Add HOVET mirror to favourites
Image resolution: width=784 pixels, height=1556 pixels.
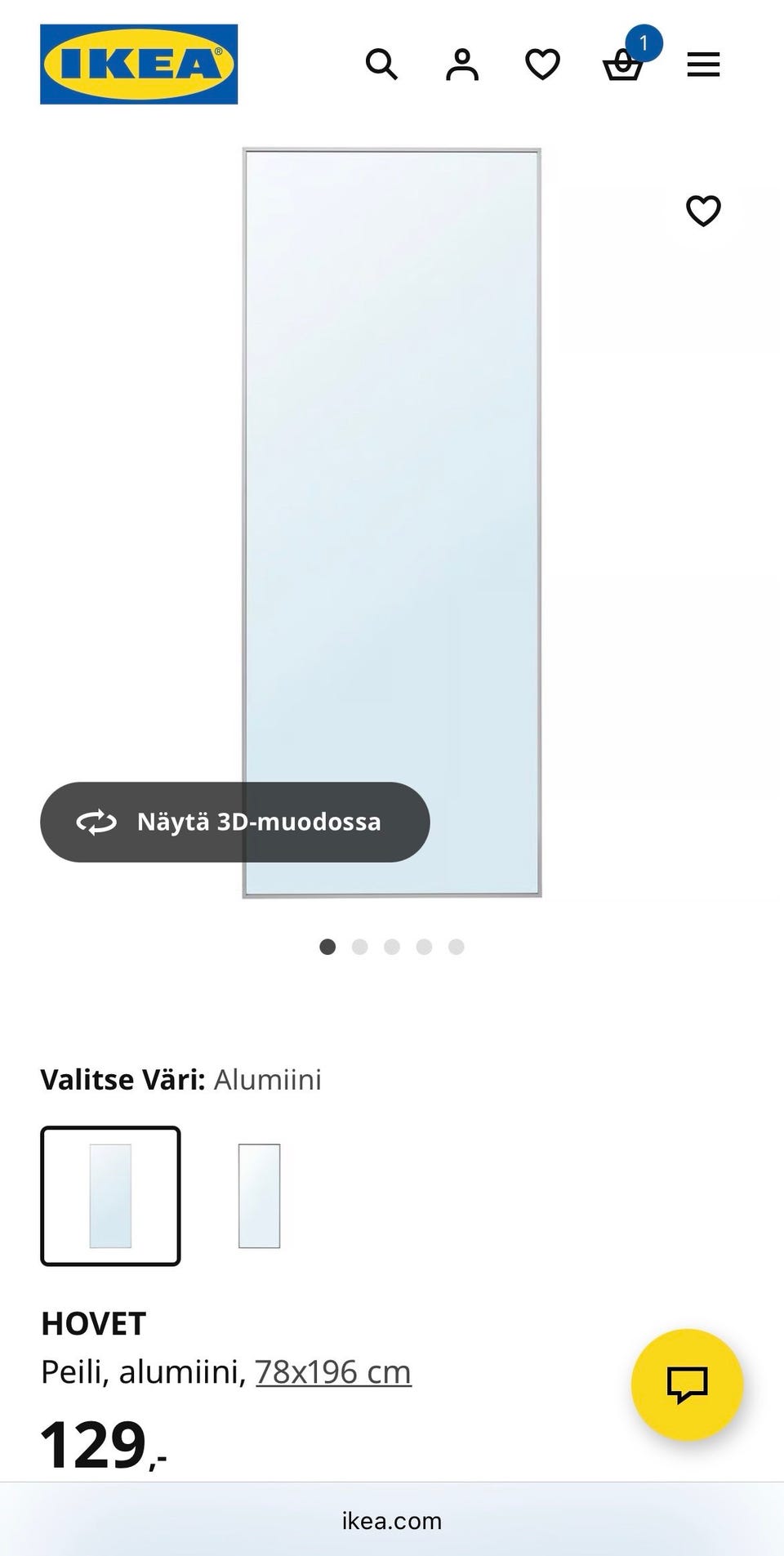(x=702, y=211)
